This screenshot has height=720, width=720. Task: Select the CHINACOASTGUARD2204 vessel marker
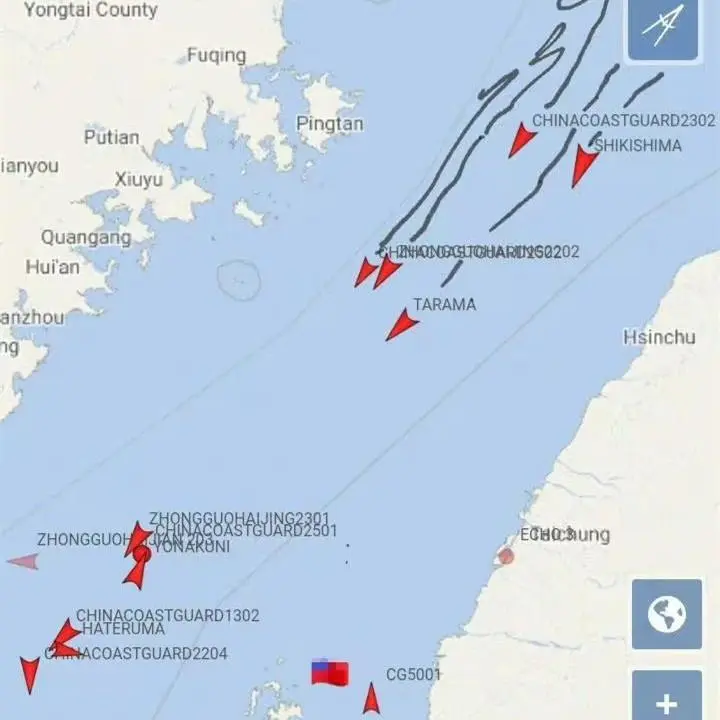[30, 673]
